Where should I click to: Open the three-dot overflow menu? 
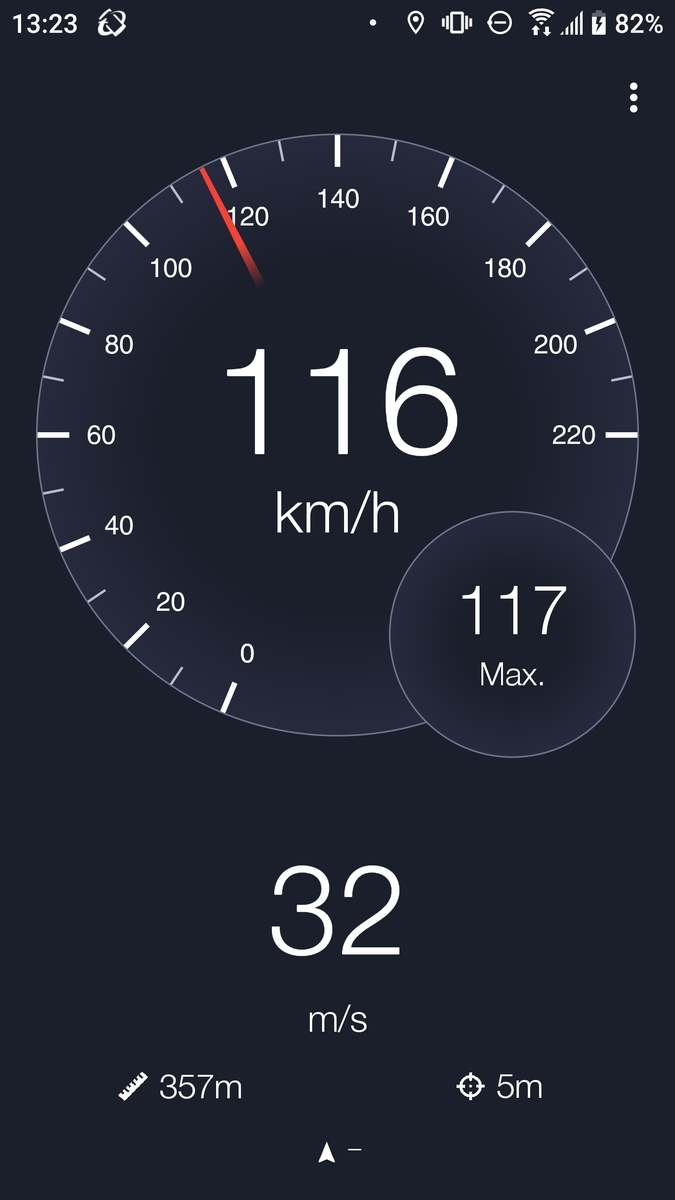coord(633,98)
